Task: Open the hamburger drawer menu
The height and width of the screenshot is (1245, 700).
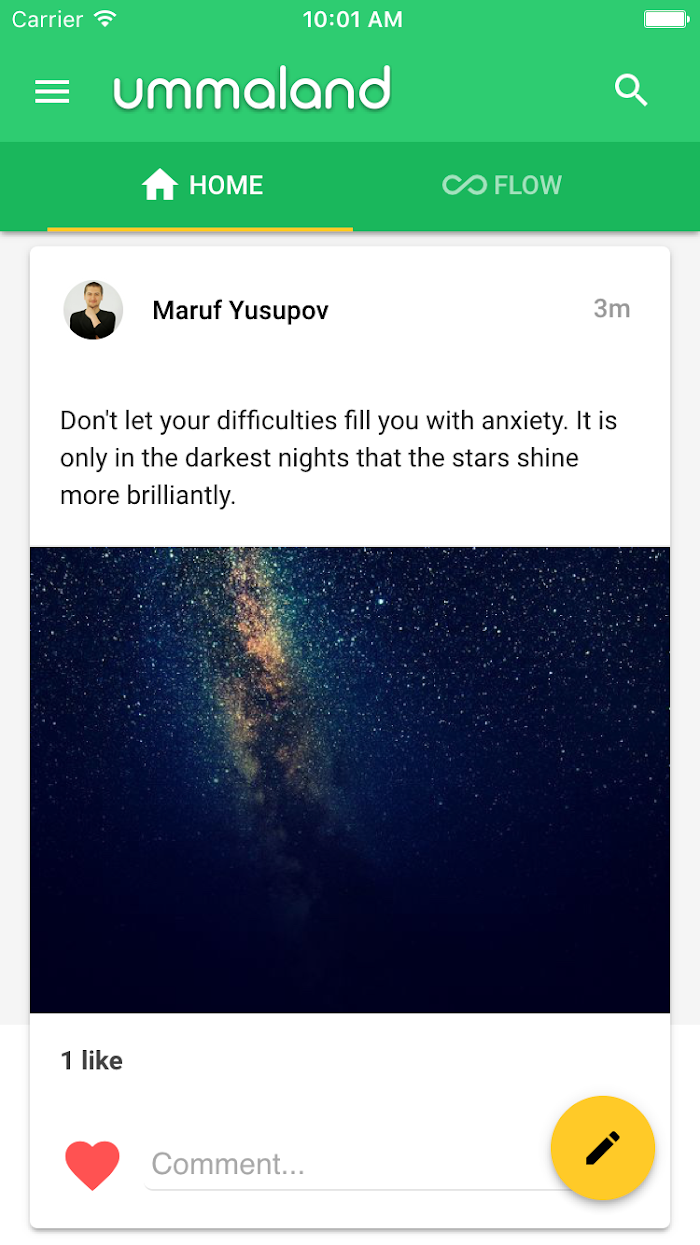Action: (52, 92)
